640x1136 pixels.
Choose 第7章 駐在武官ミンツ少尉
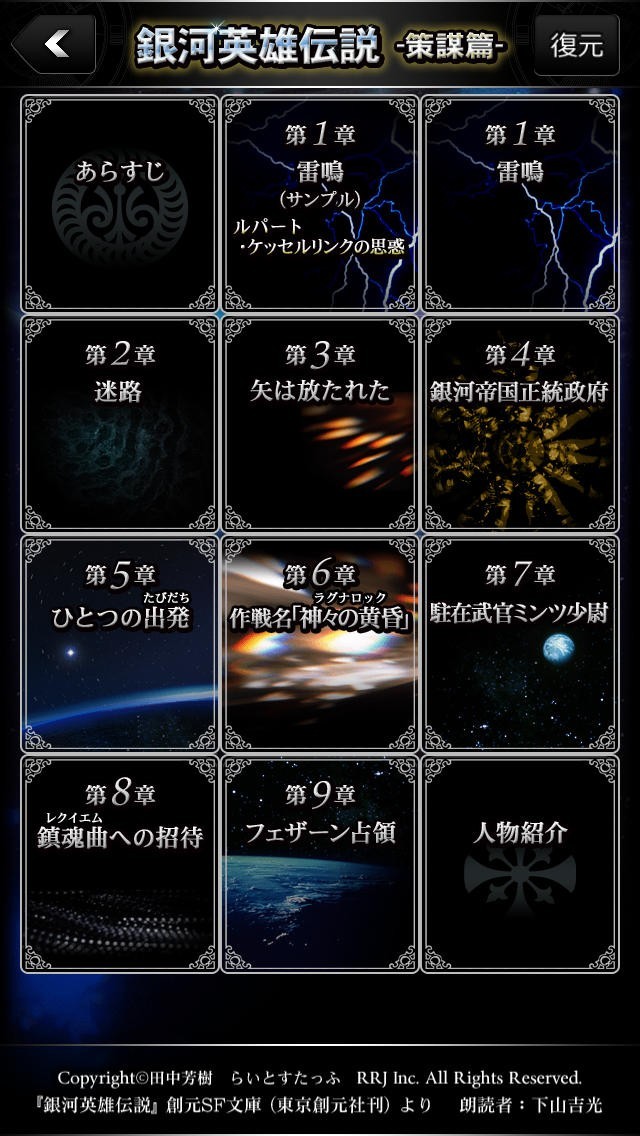(520, 644)
